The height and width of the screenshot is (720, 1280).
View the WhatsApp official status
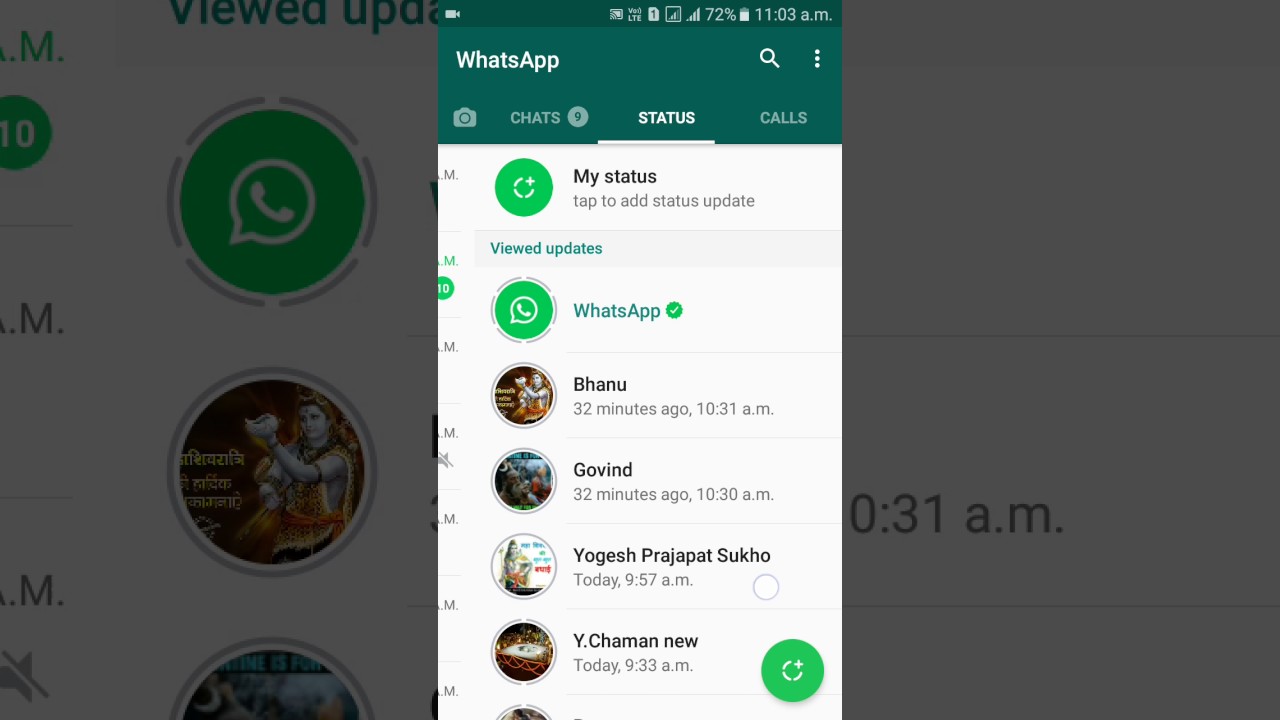pos(658,311)
